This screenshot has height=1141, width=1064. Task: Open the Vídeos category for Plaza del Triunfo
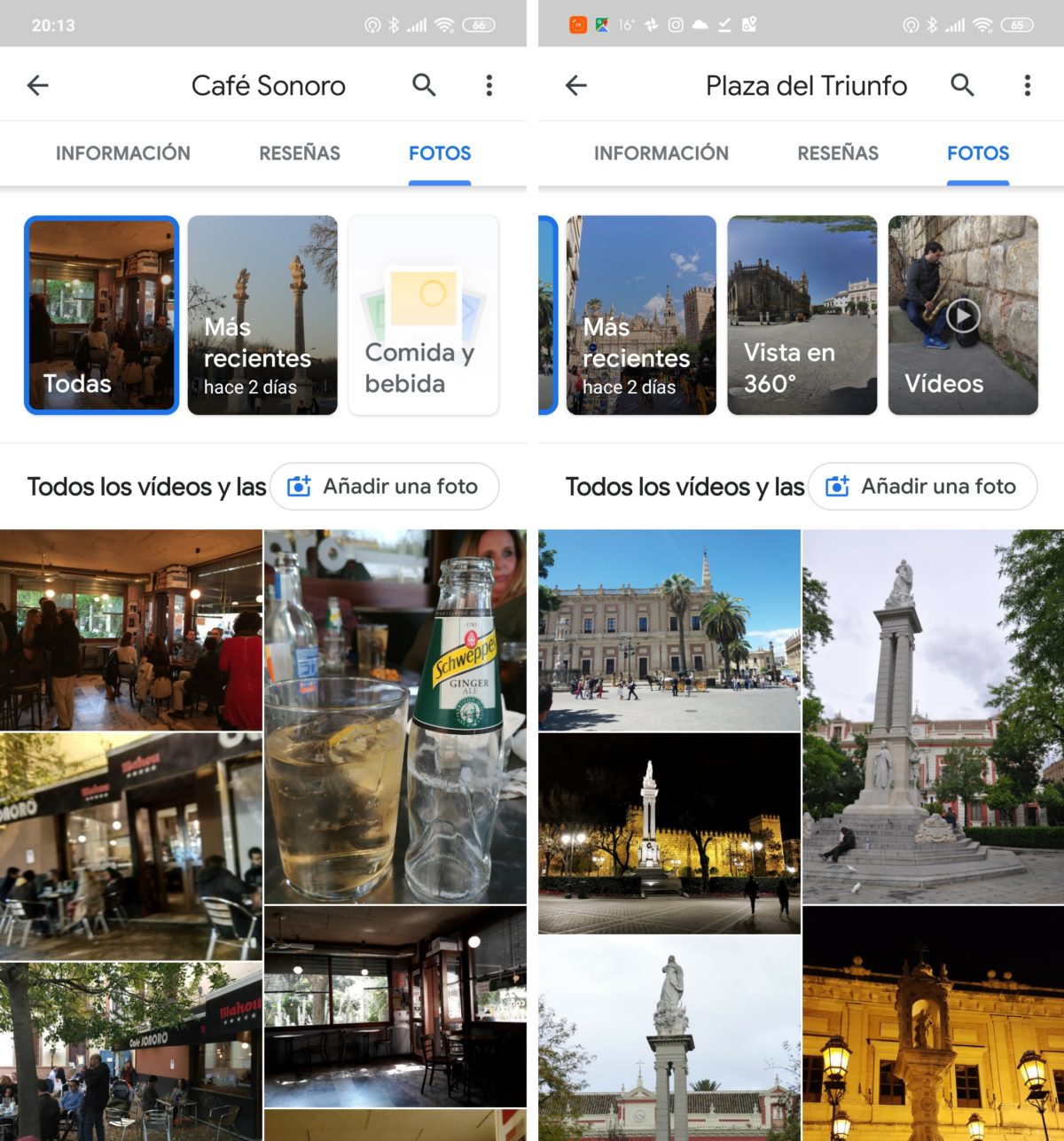coord(963,314)
